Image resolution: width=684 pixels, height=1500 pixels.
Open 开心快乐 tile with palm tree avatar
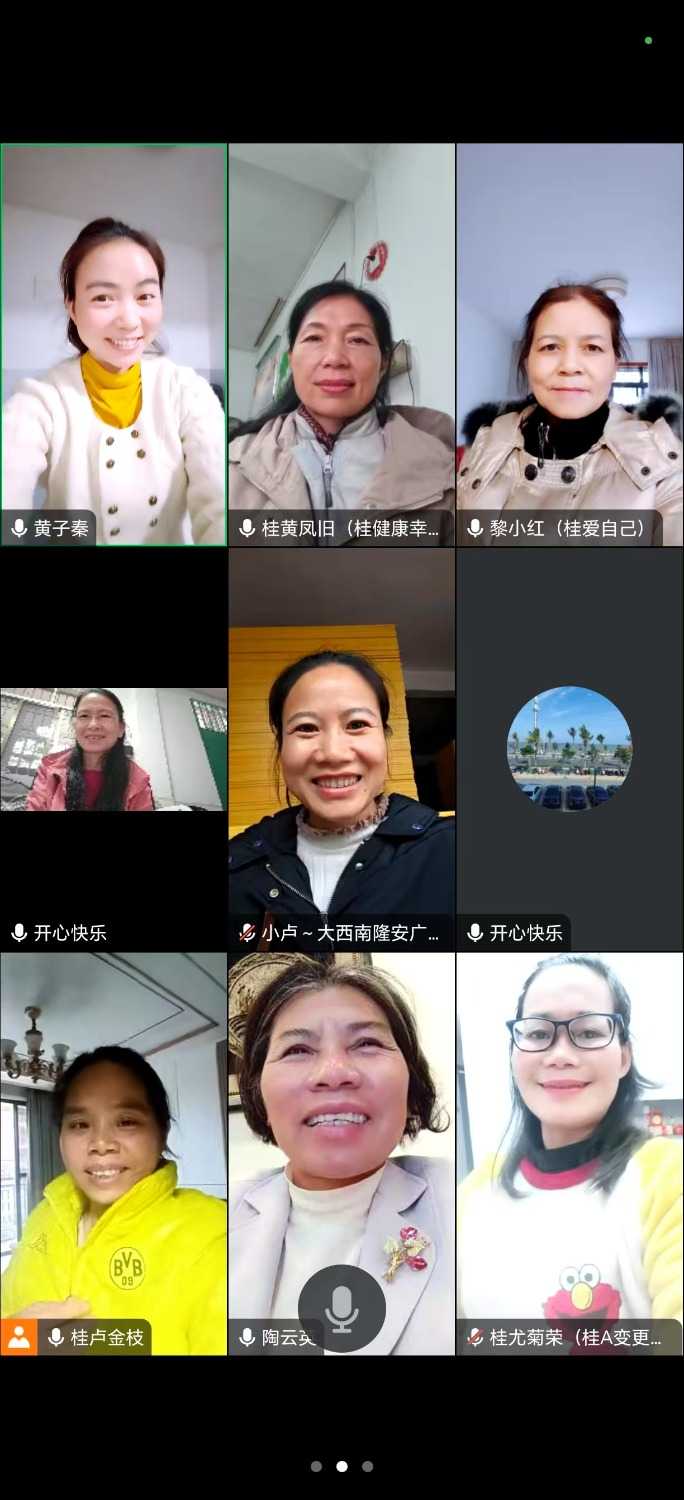(570, 748)
